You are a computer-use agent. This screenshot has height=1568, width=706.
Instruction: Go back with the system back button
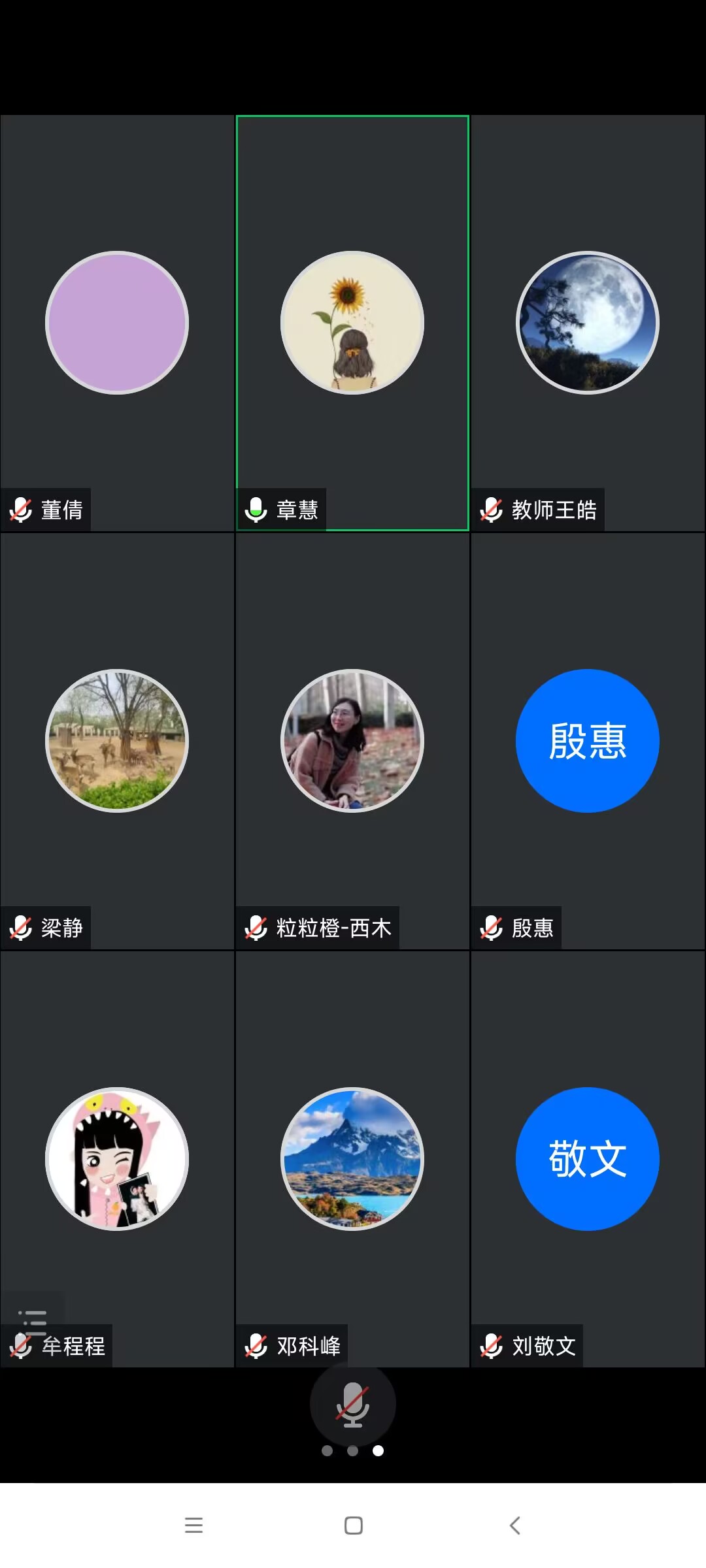(515, 1526)
